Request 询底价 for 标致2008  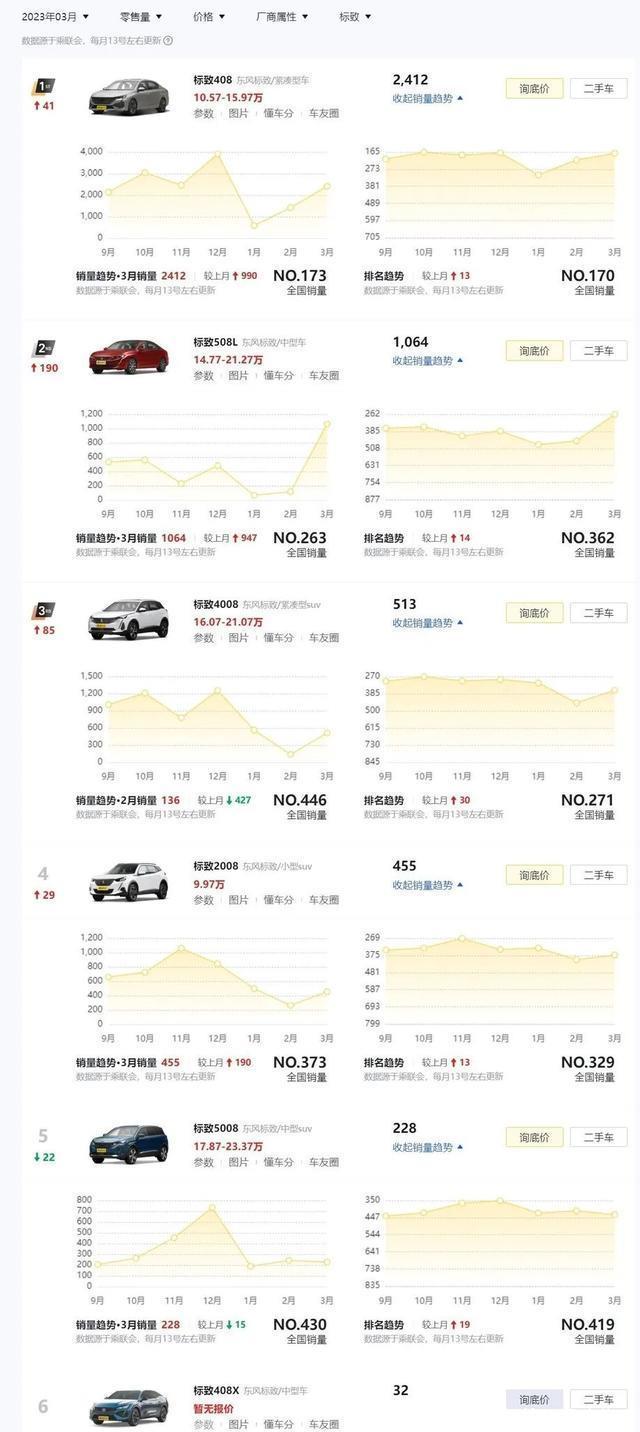click(534, 875)
